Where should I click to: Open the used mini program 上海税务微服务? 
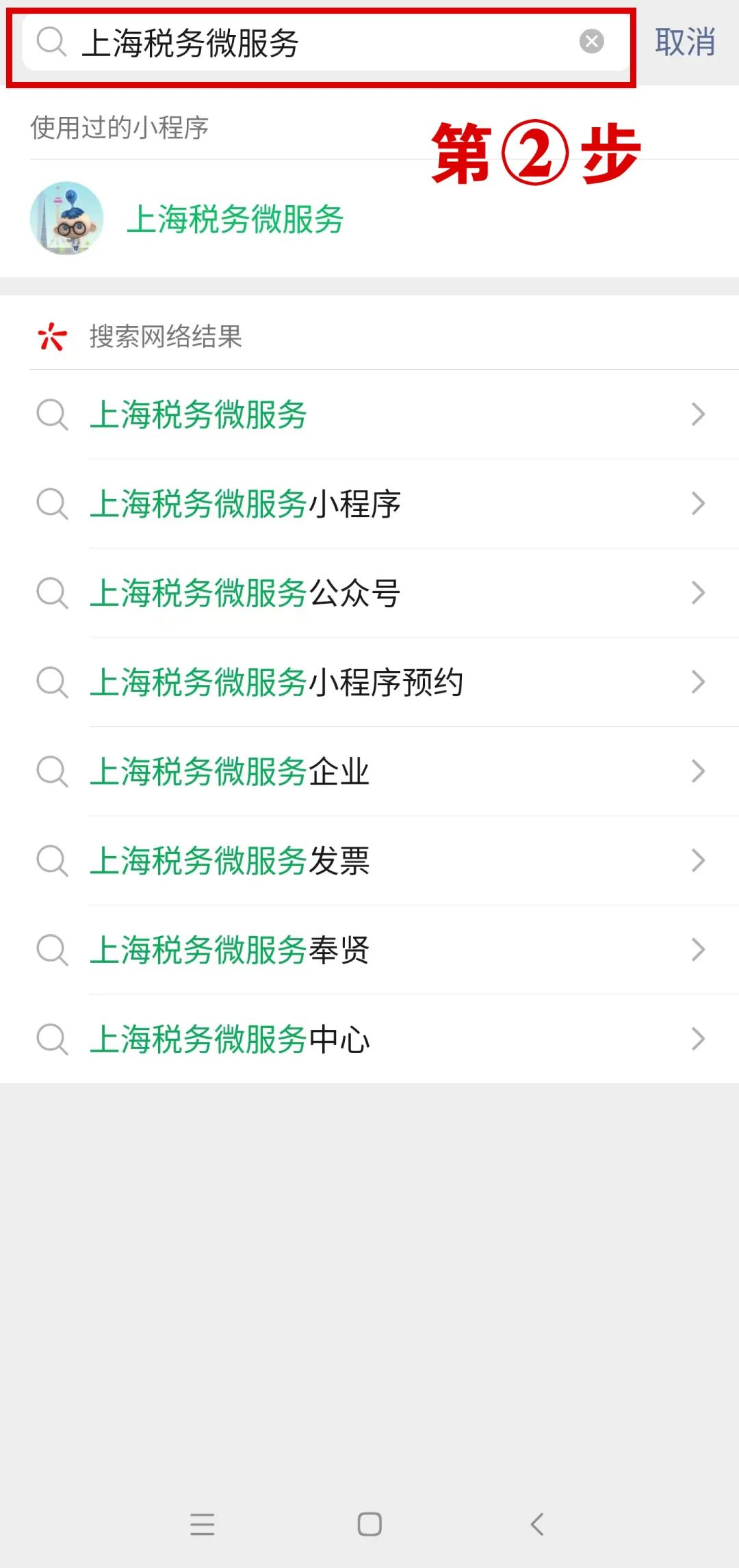pos(235,220)
